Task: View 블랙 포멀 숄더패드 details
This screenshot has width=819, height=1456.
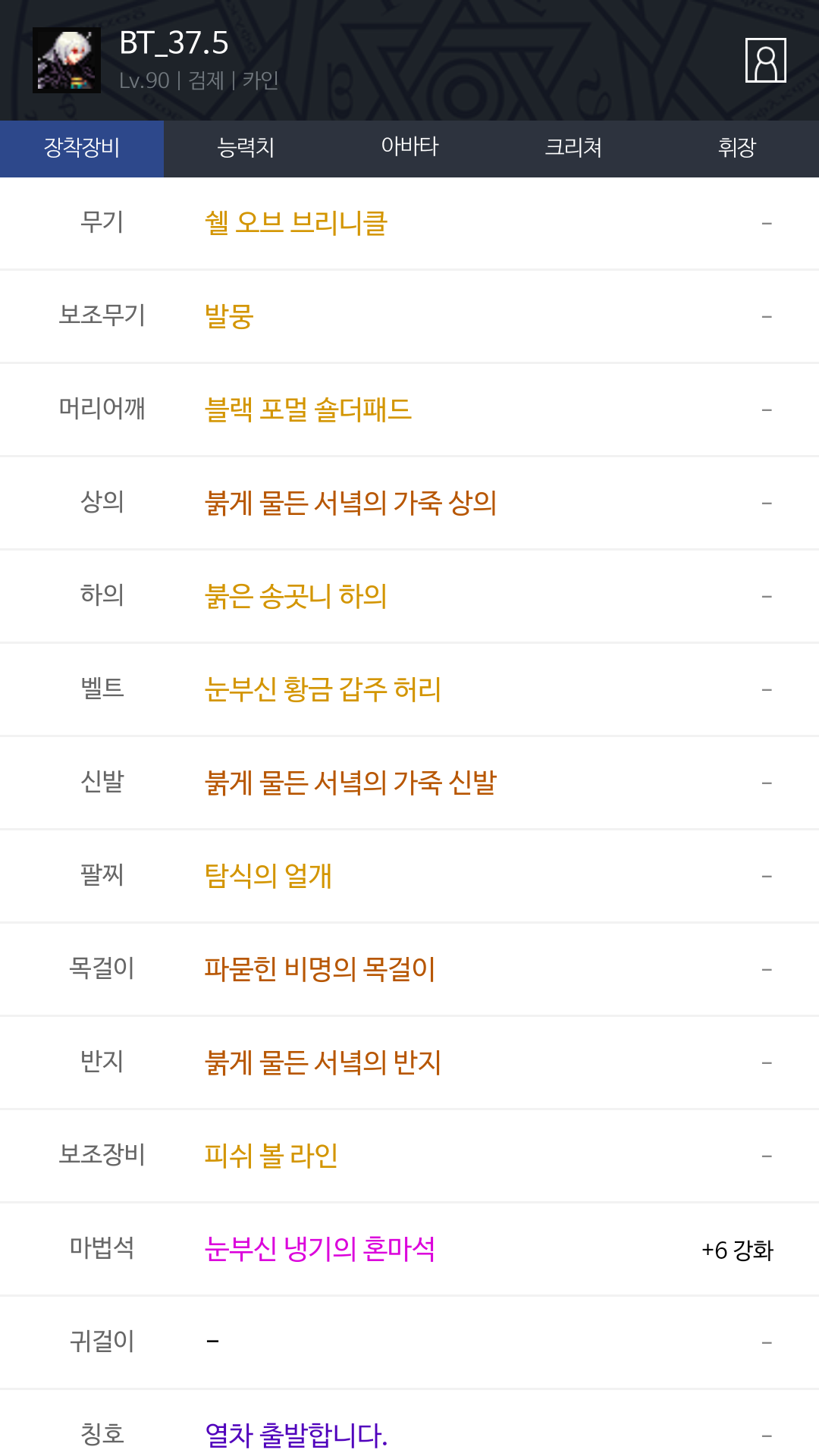Action: click(x=308, y=409)
